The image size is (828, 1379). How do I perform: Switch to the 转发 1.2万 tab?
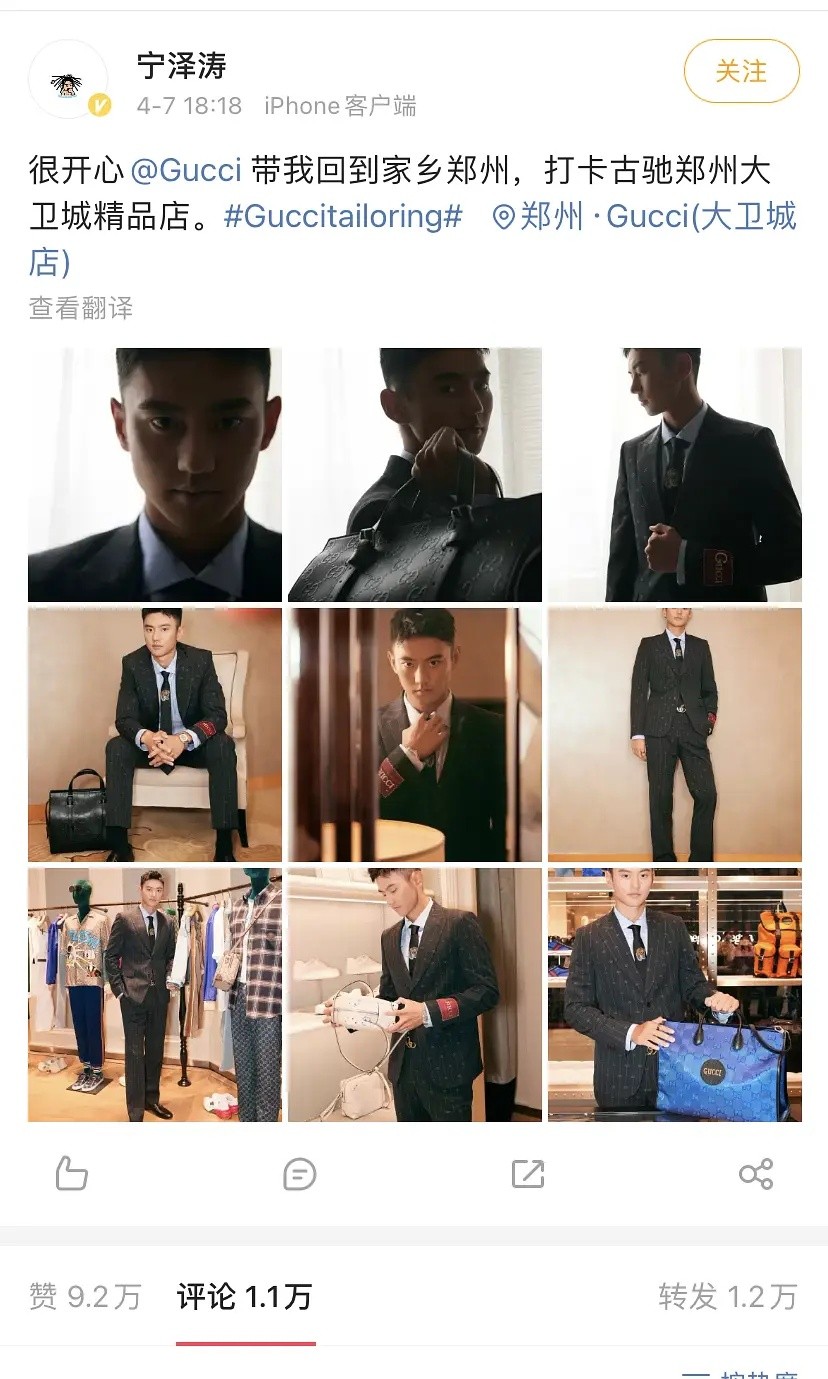[x=727, y=1297]
